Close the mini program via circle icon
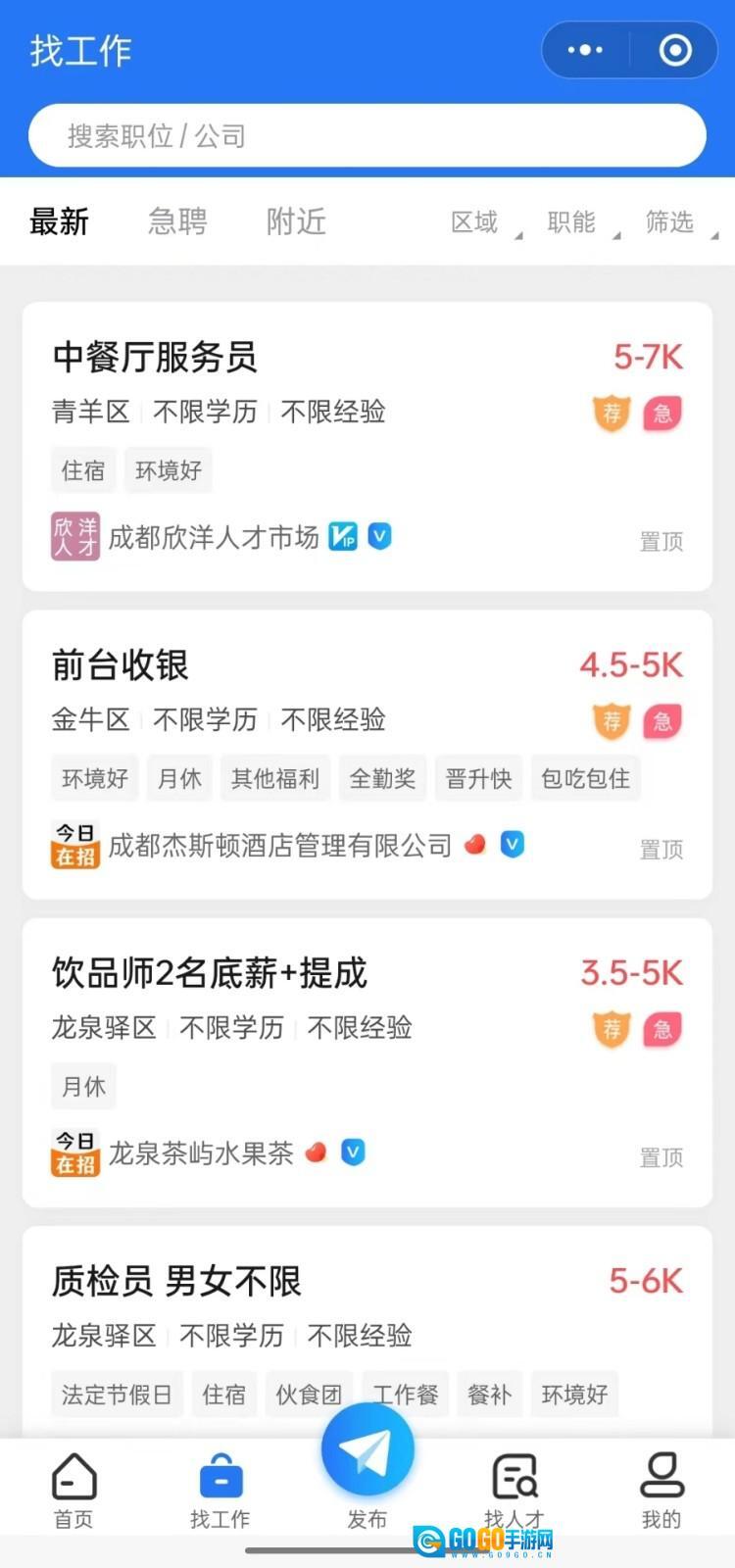This screenshot has height=1568, width=735. click(x=675, y=50)
